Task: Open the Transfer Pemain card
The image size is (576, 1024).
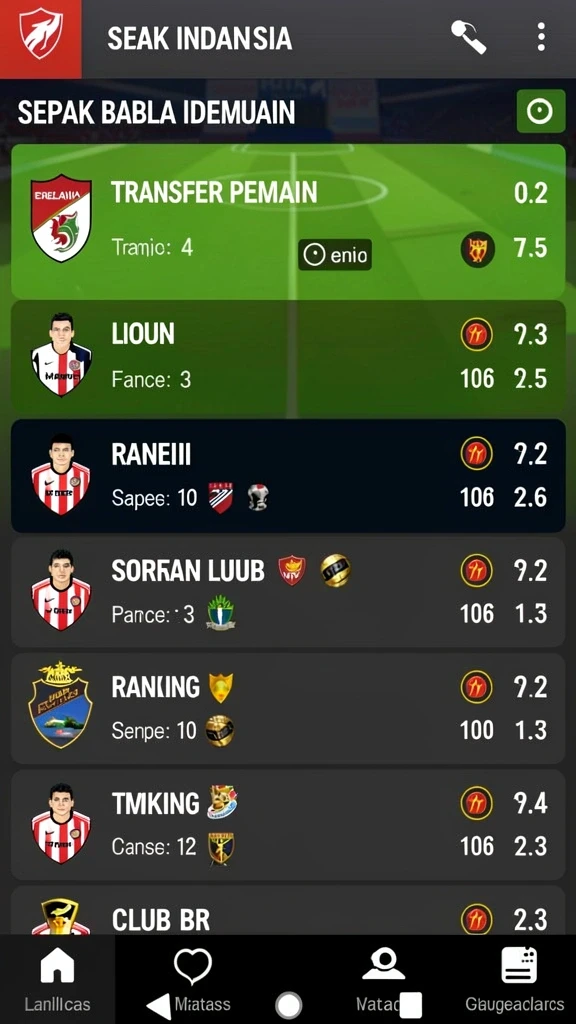Action: tap(288, 221)
